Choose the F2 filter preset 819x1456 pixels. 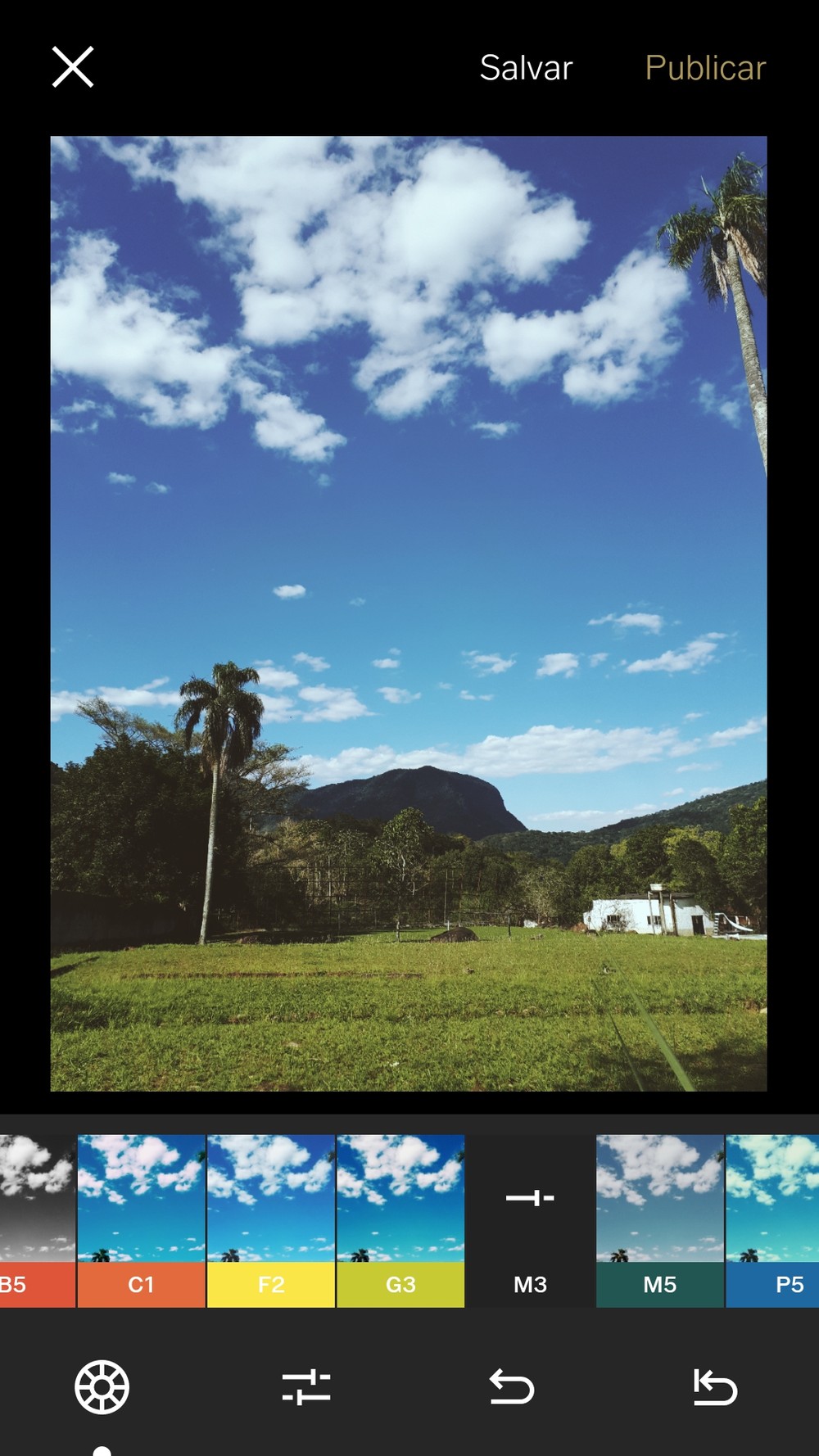tap(271, 1220)
